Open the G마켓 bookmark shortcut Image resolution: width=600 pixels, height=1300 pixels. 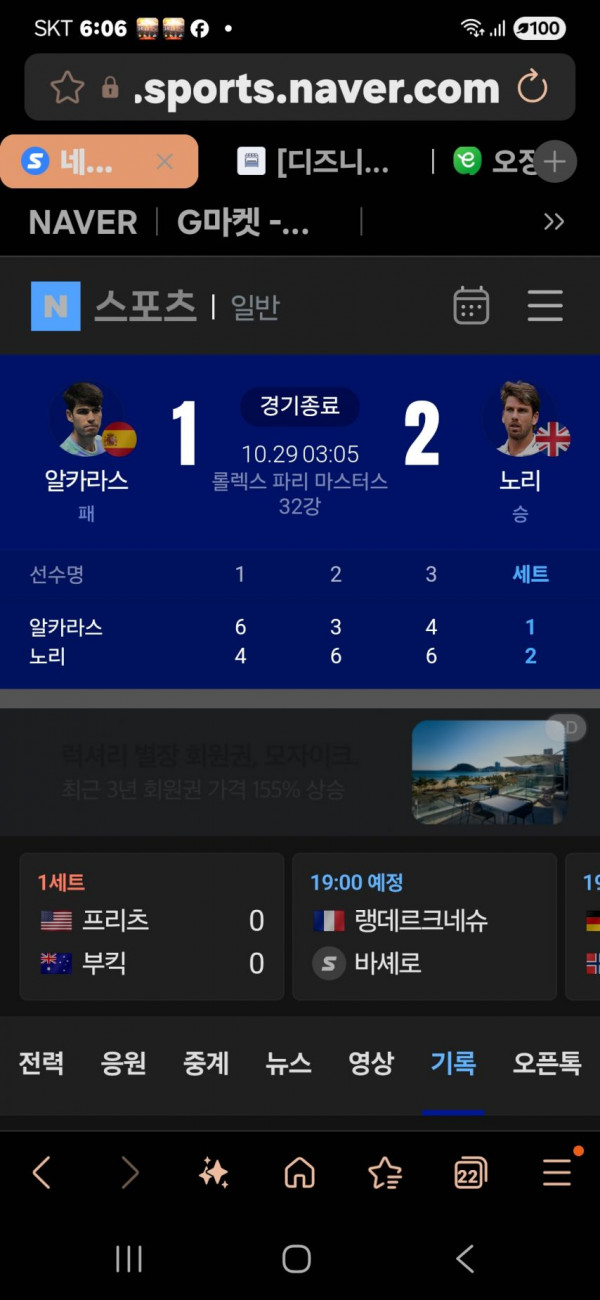pyautogui.click(x=243, y=222)
